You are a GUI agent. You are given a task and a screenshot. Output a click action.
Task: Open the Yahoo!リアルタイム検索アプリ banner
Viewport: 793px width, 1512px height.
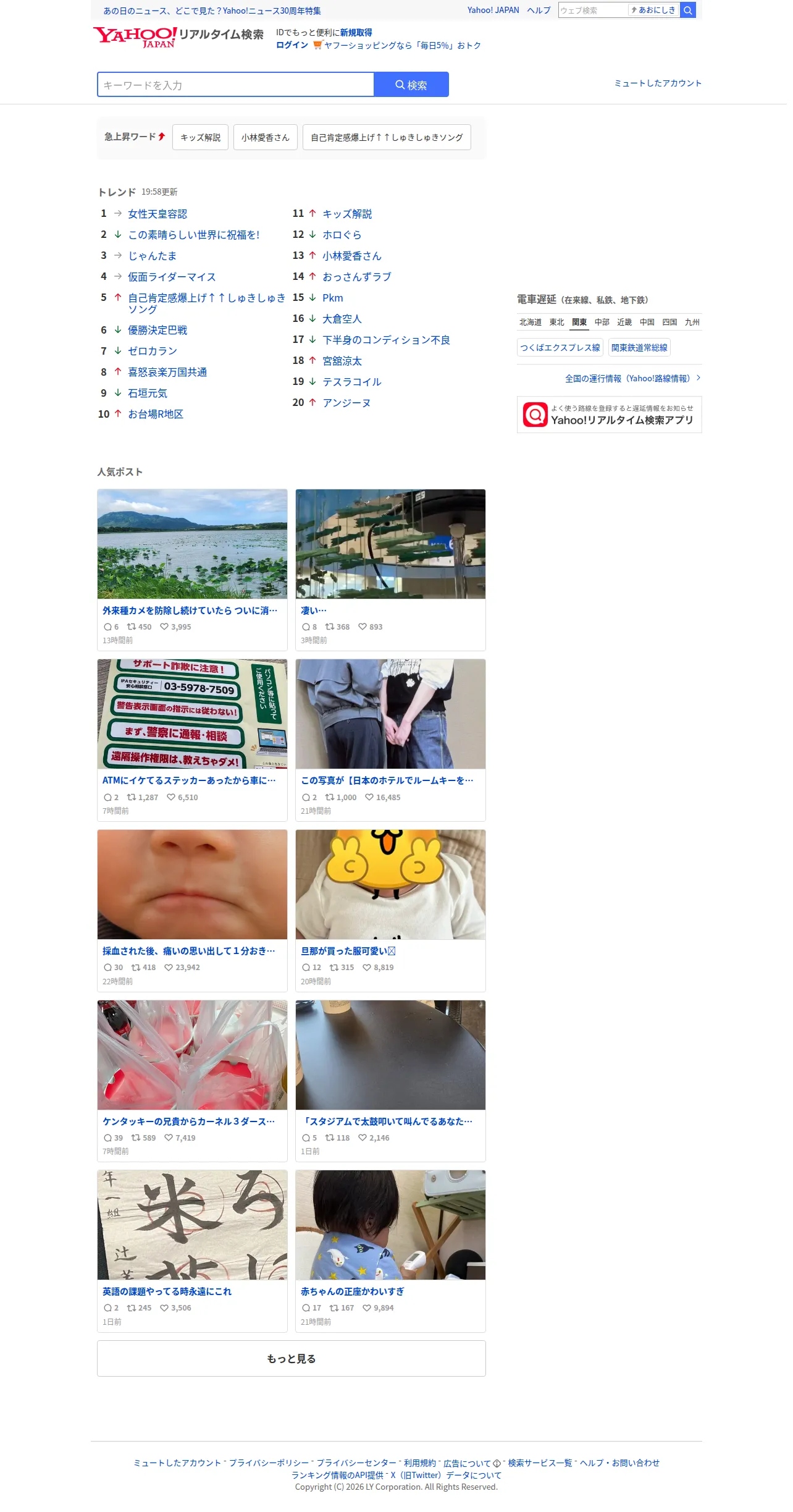[x=610, y=415]
